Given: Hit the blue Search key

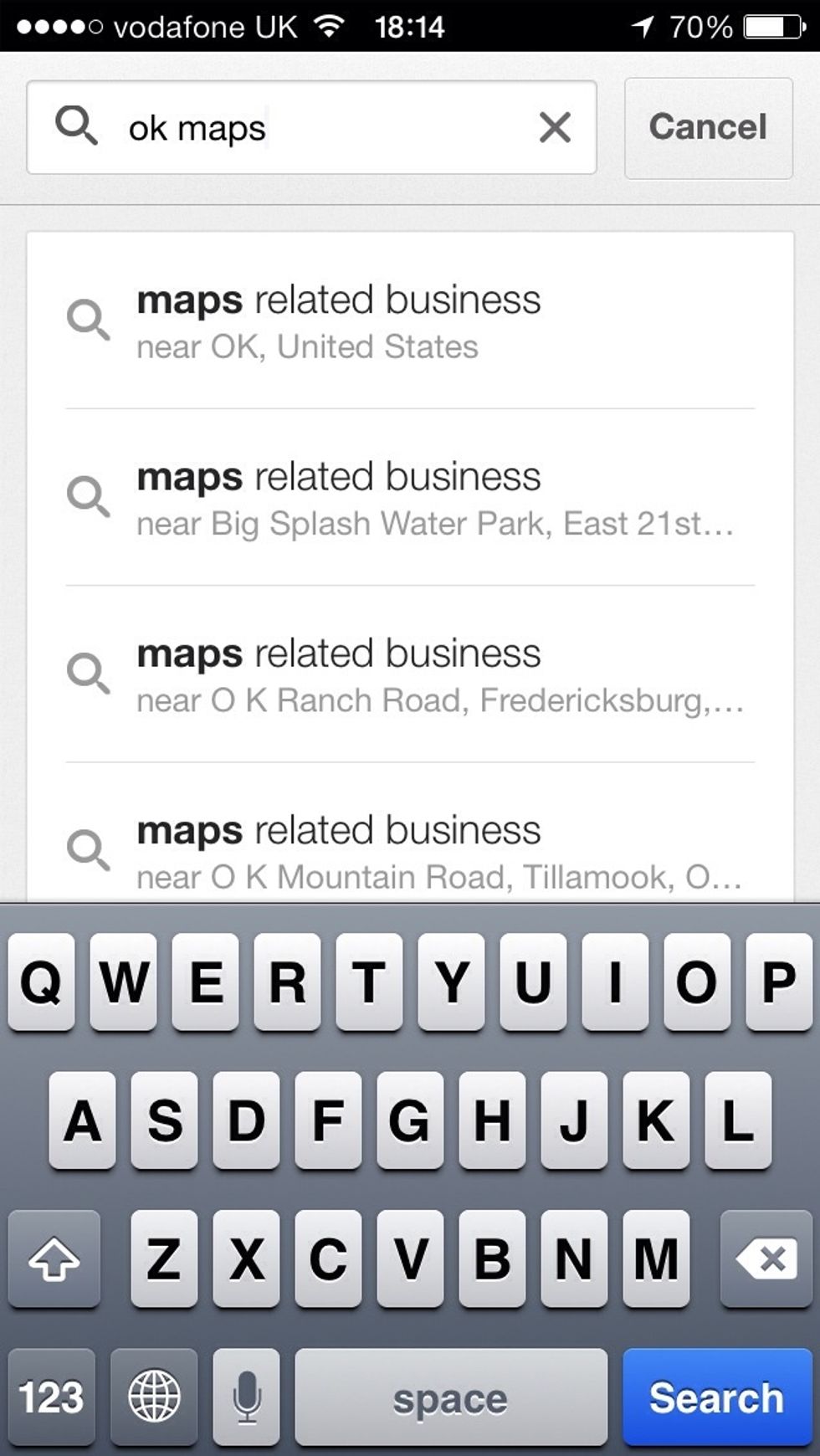Looking at the screenshot, I should 716,1397.
